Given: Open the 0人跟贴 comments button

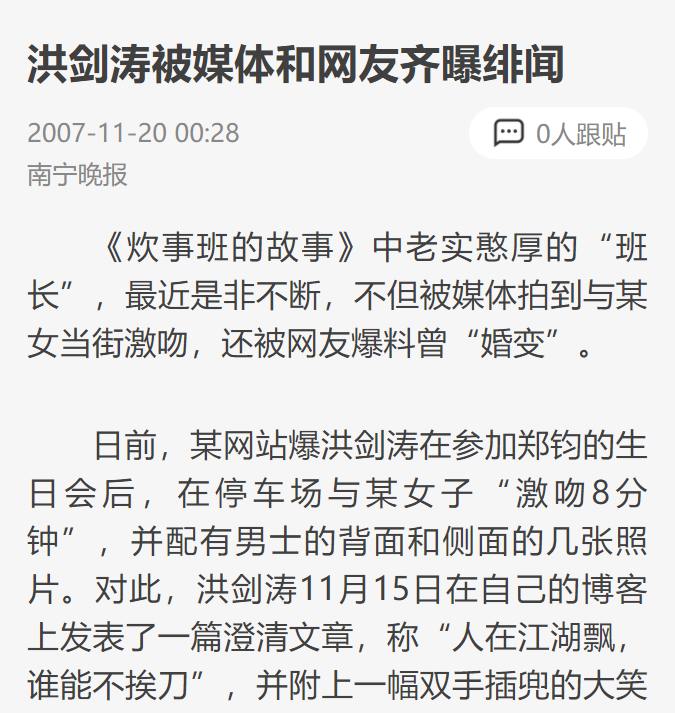Looking at the screenshot, I should (559, 133).
